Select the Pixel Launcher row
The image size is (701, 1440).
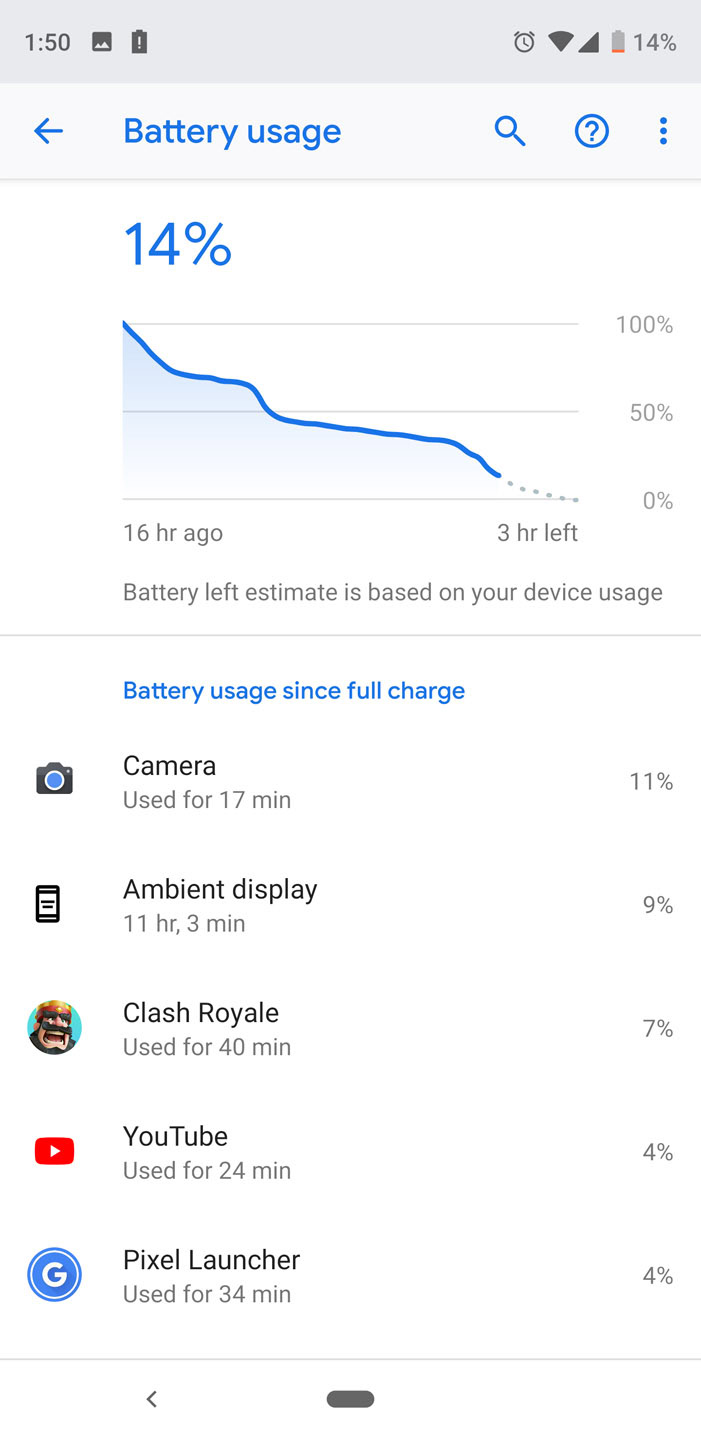pyautogui.click(x=350, y=1275)
